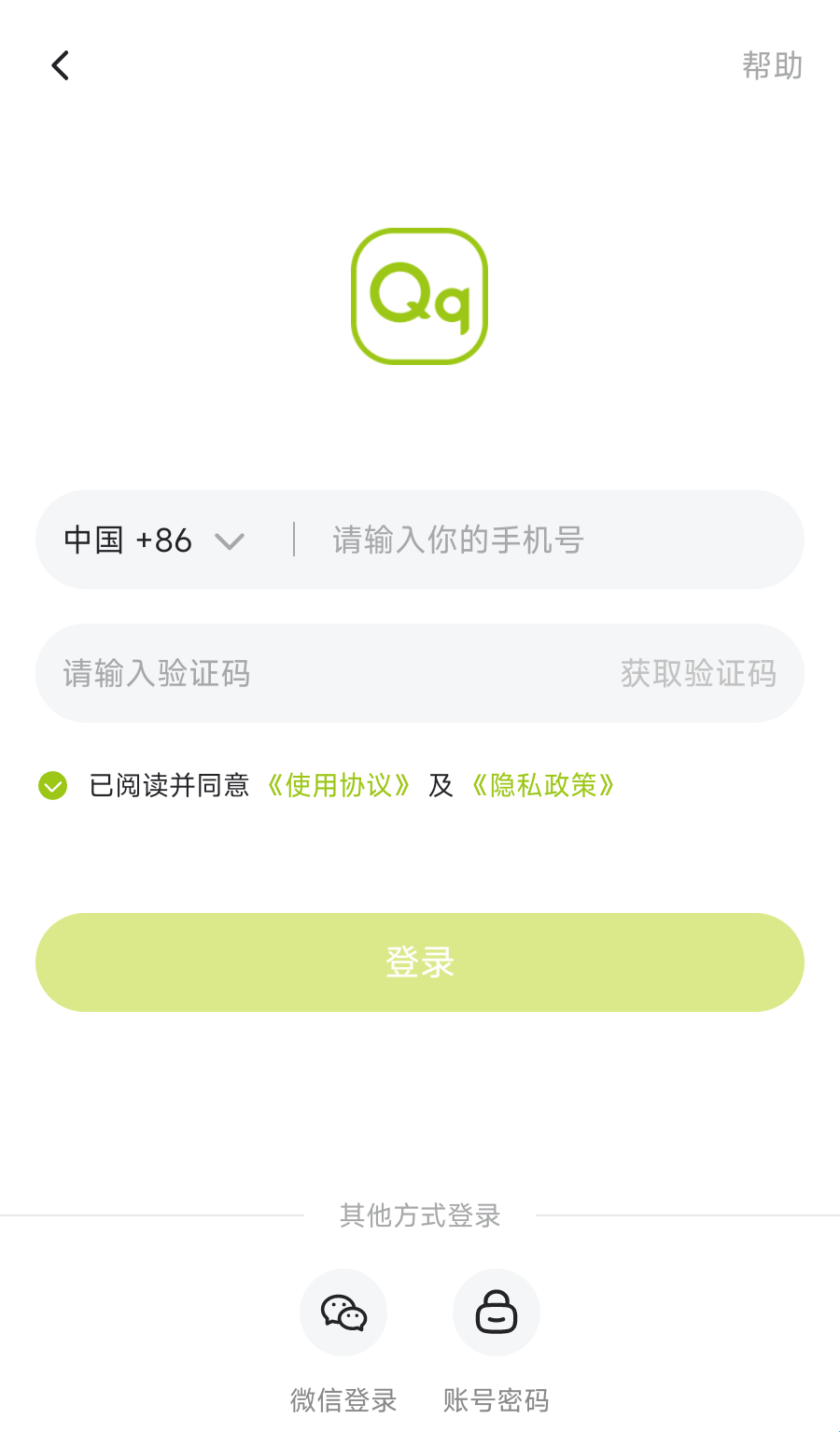Open the 帮助 help page
This screenshot has height=1432, width=840.
(772, 65)
